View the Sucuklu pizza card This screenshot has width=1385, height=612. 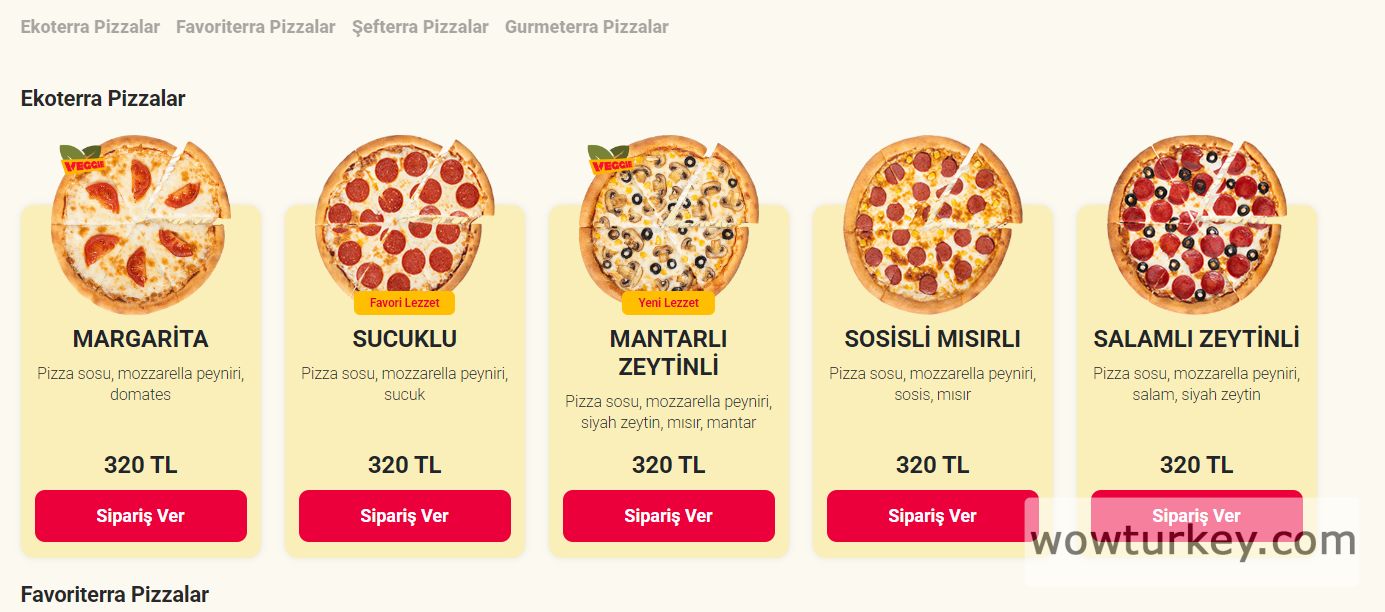(404, 339)
